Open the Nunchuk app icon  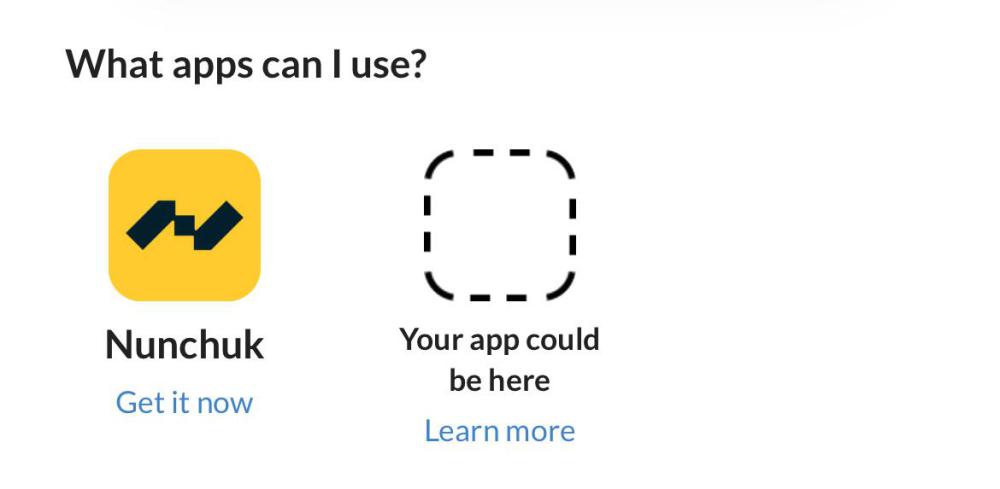[x=184, y=225]
